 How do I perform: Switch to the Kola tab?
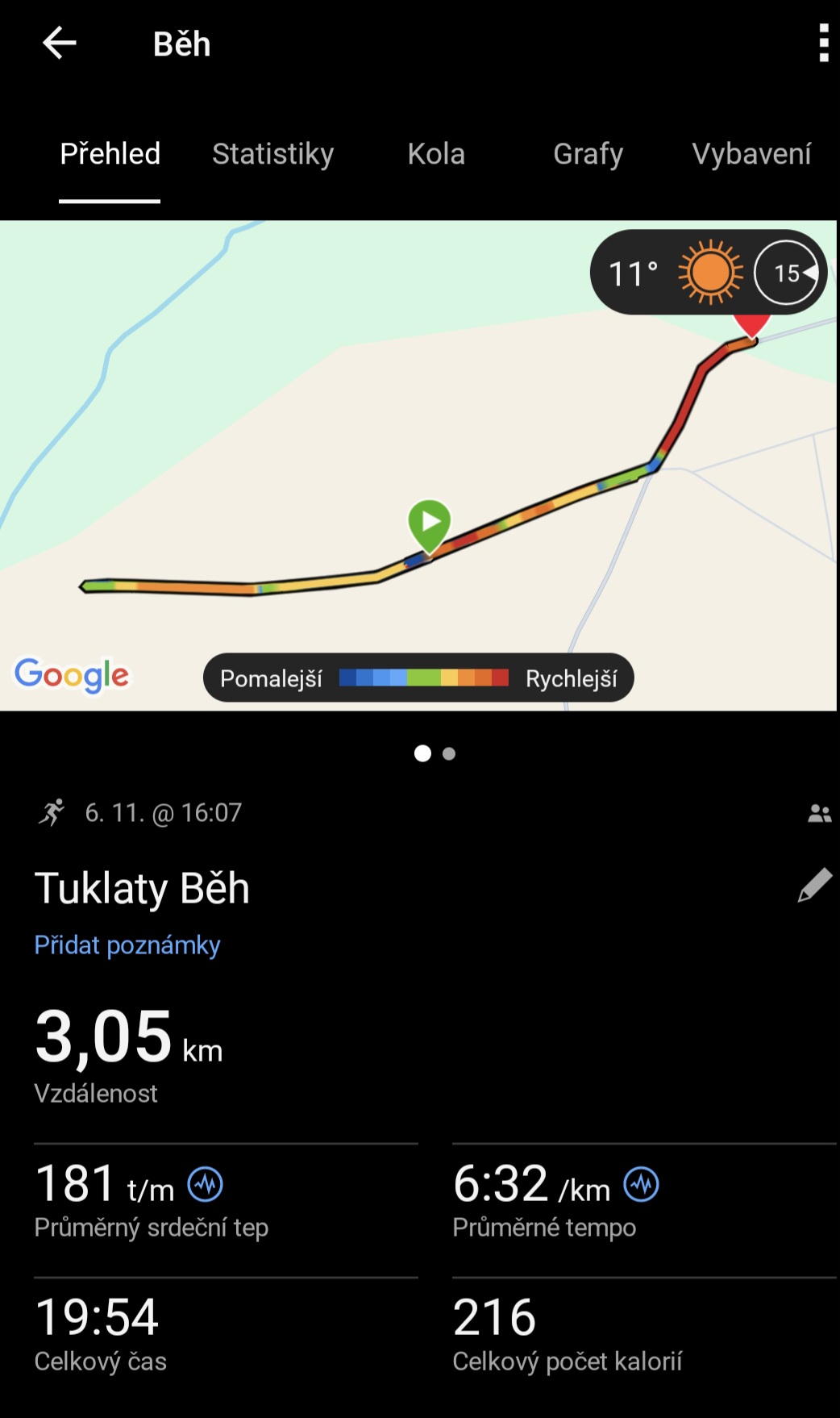click(x=436, y=154)
